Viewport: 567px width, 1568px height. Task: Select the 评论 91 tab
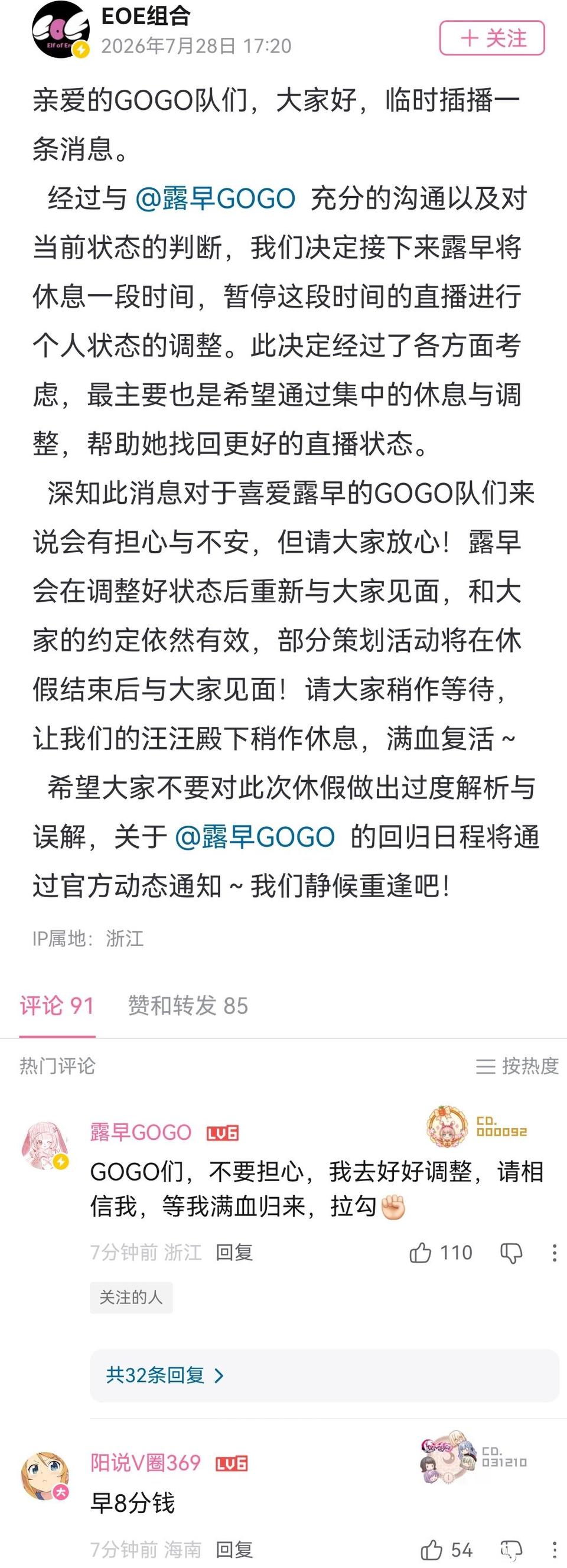pyautogui.click(x=57, y=1006)
